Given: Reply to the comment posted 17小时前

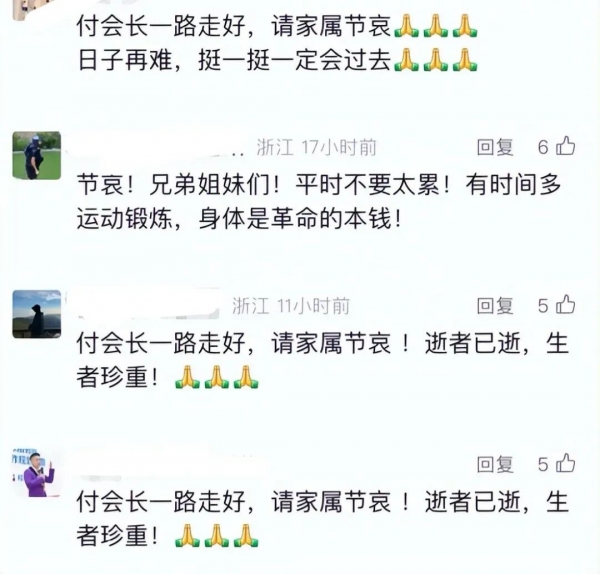Looking at the screenshot, I should click(495, 148).
